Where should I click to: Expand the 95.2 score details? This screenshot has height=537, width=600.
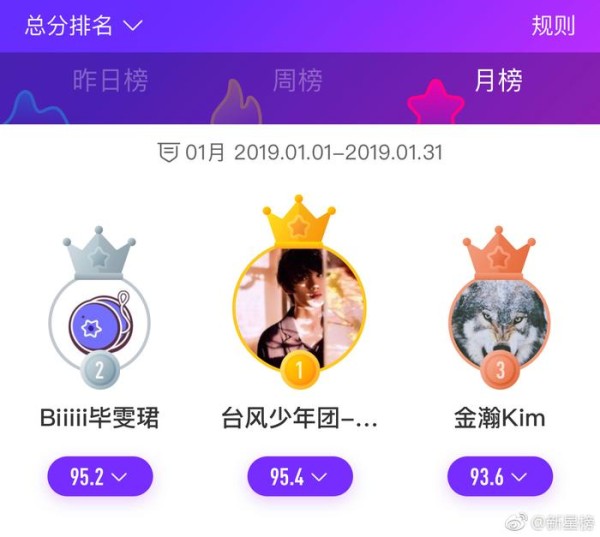pos(100,476)
